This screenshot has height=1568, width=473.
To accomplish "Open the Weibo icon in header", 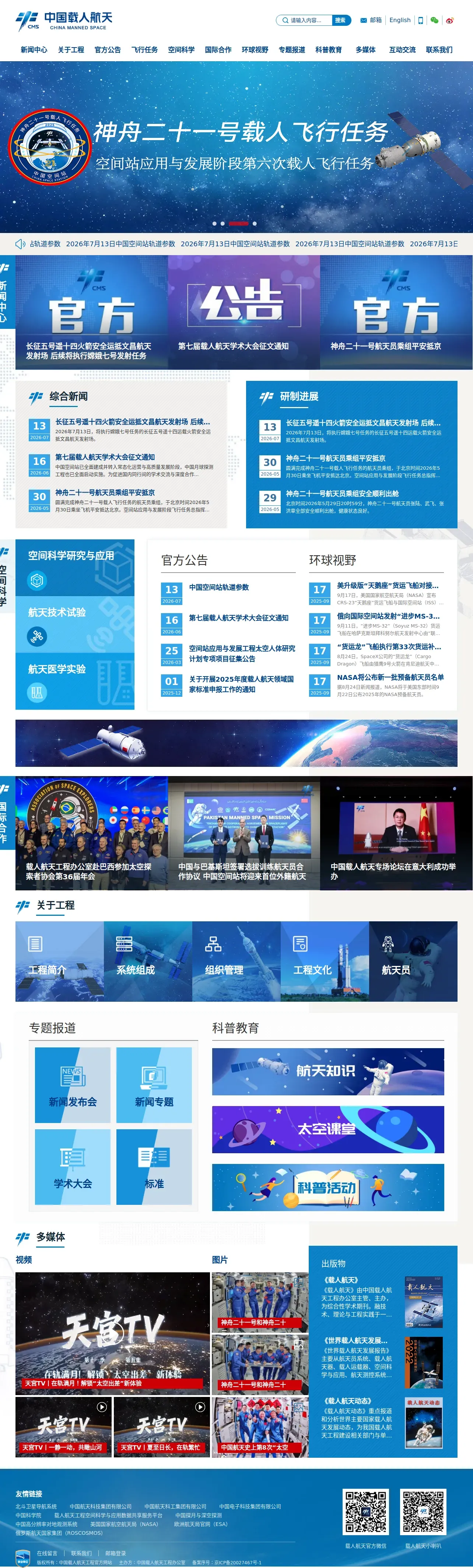I will pyautogui.click(x=450, y=20).
